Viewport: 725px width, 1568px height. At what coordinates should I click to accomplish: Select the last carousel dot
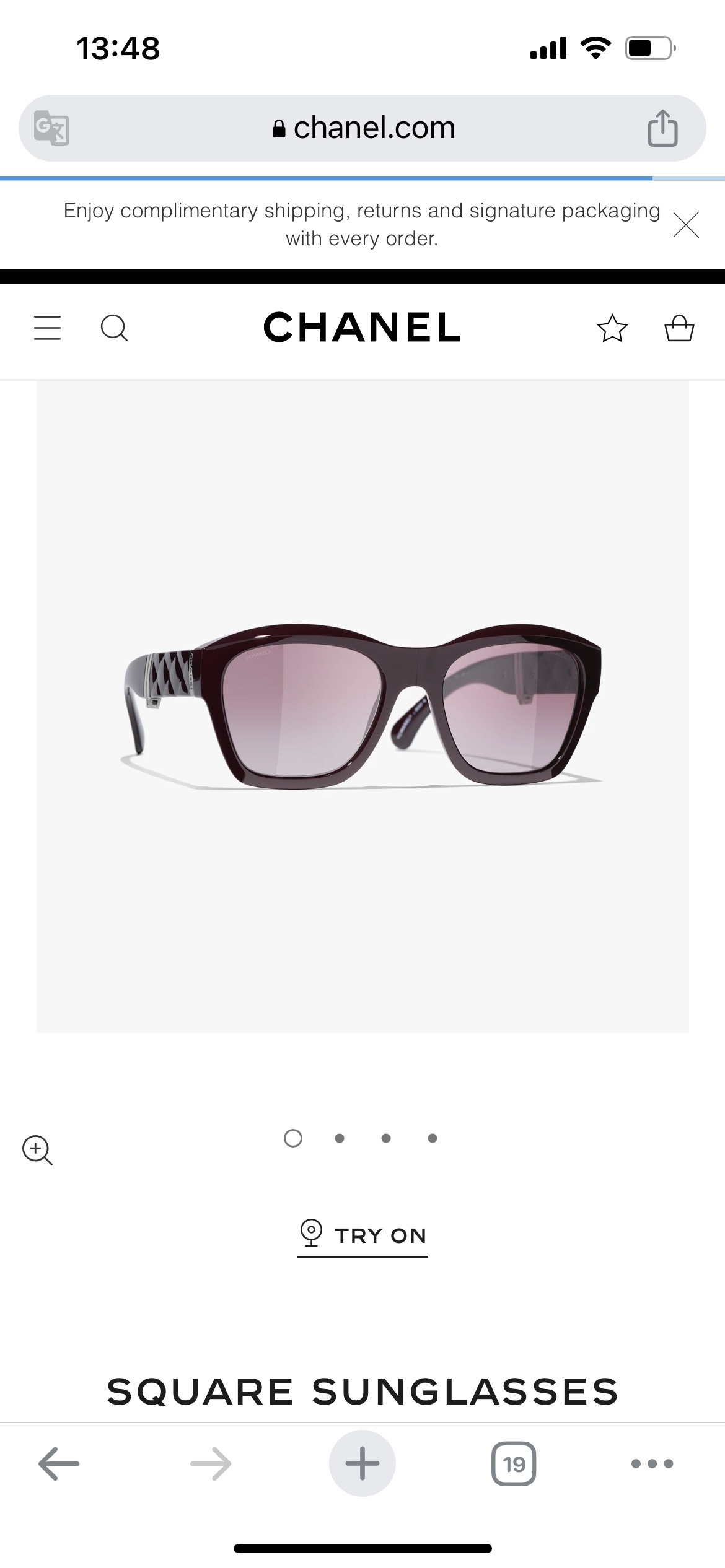431,1138
